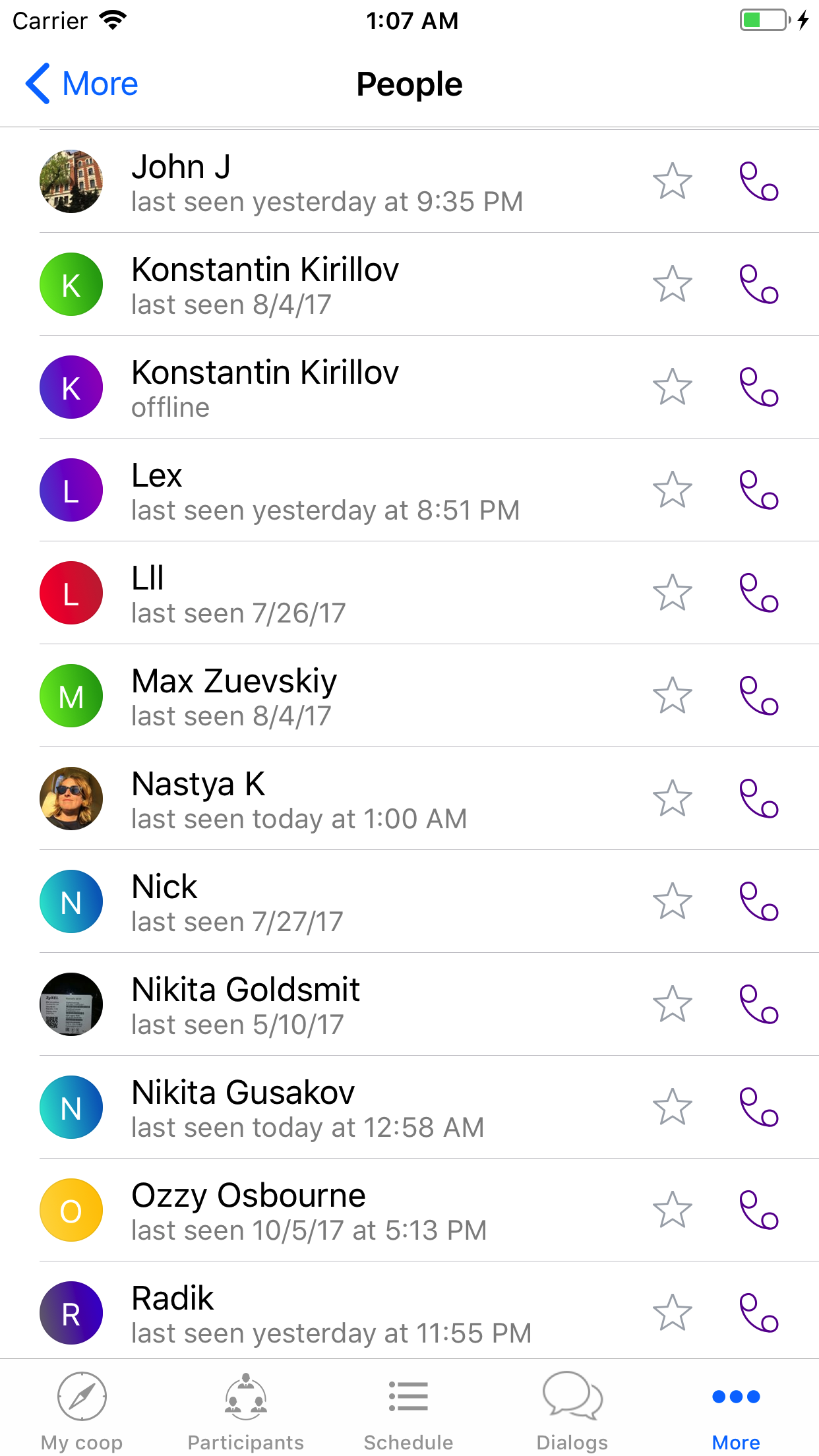Start a call with Nastya K
This screenshot has width=819, height=1456.
(x=758, y=799)
